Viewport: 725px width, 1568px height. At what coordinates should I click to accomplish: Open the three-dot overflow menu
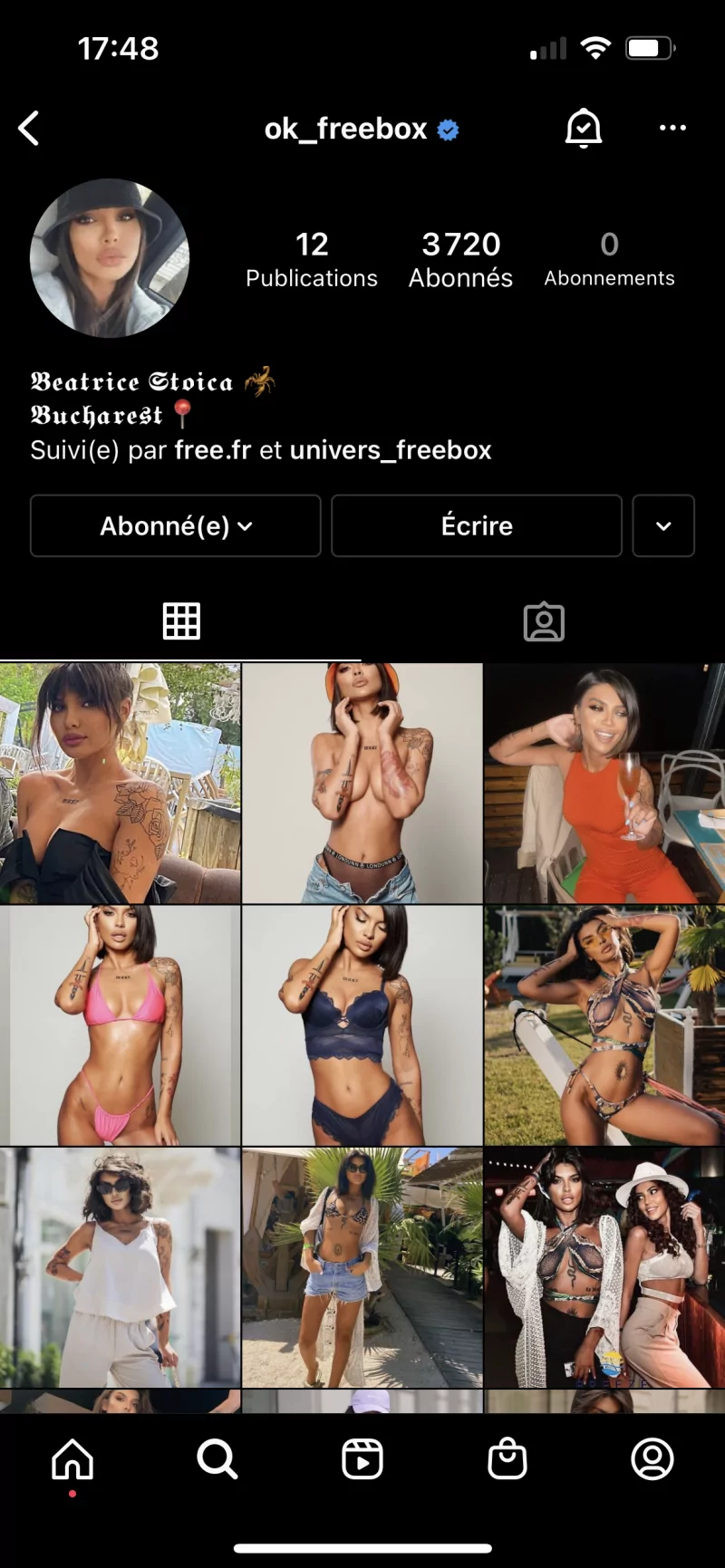(x=672, y=129)
